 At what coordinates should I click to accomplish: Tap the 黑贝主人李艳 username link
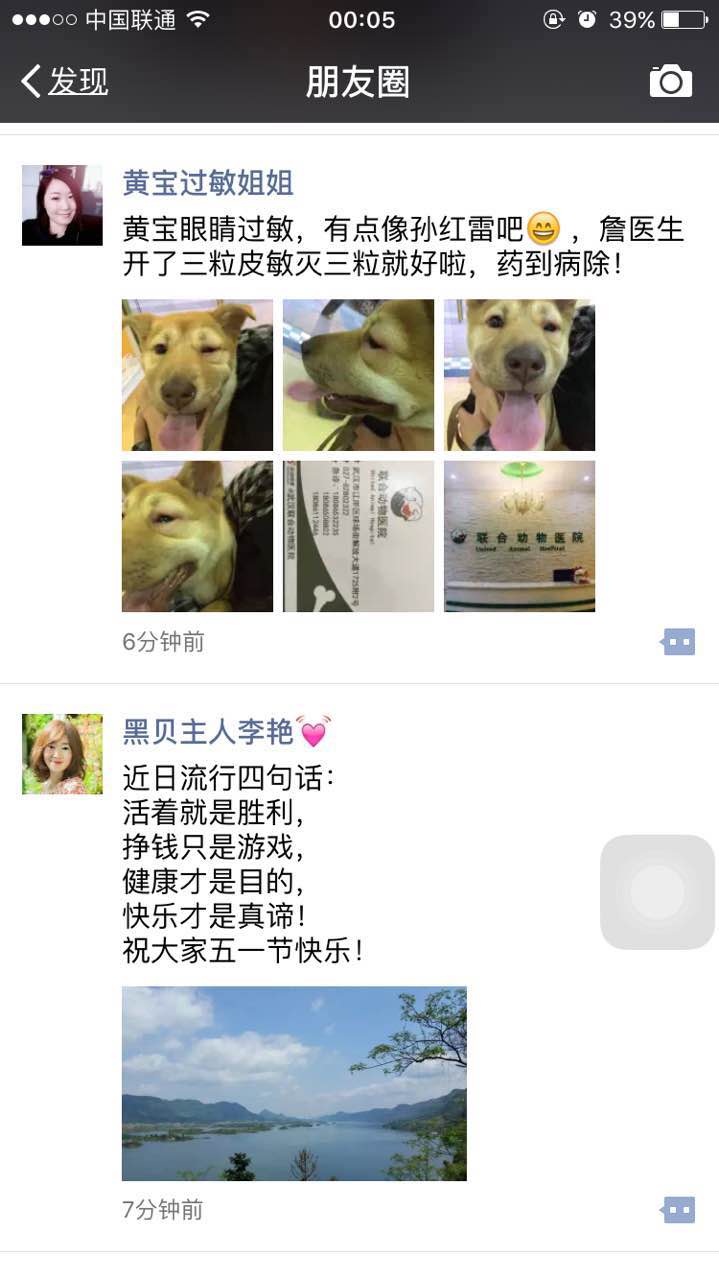tap(208, 732)
